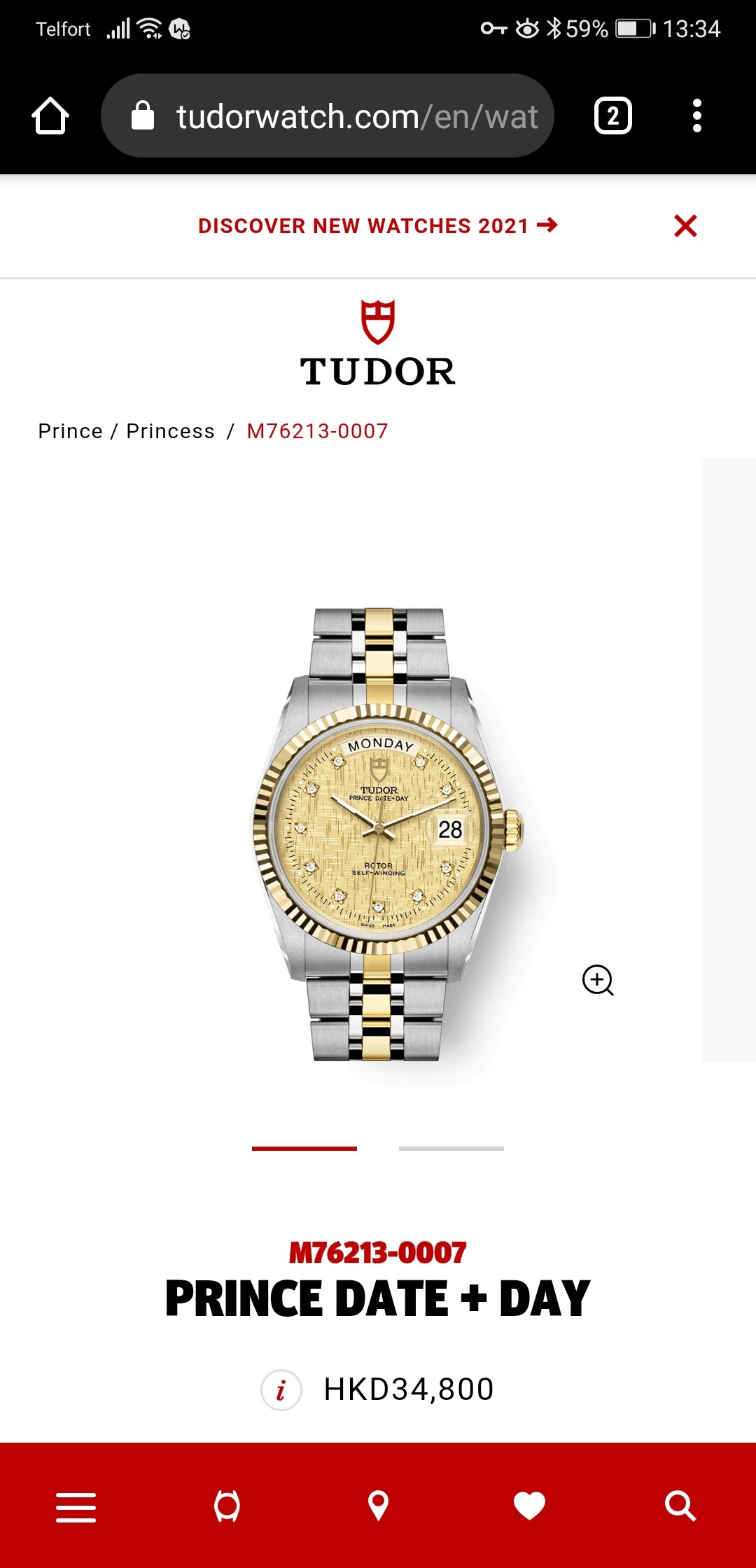Tap the Tudor logo

(x=377, y=344)
